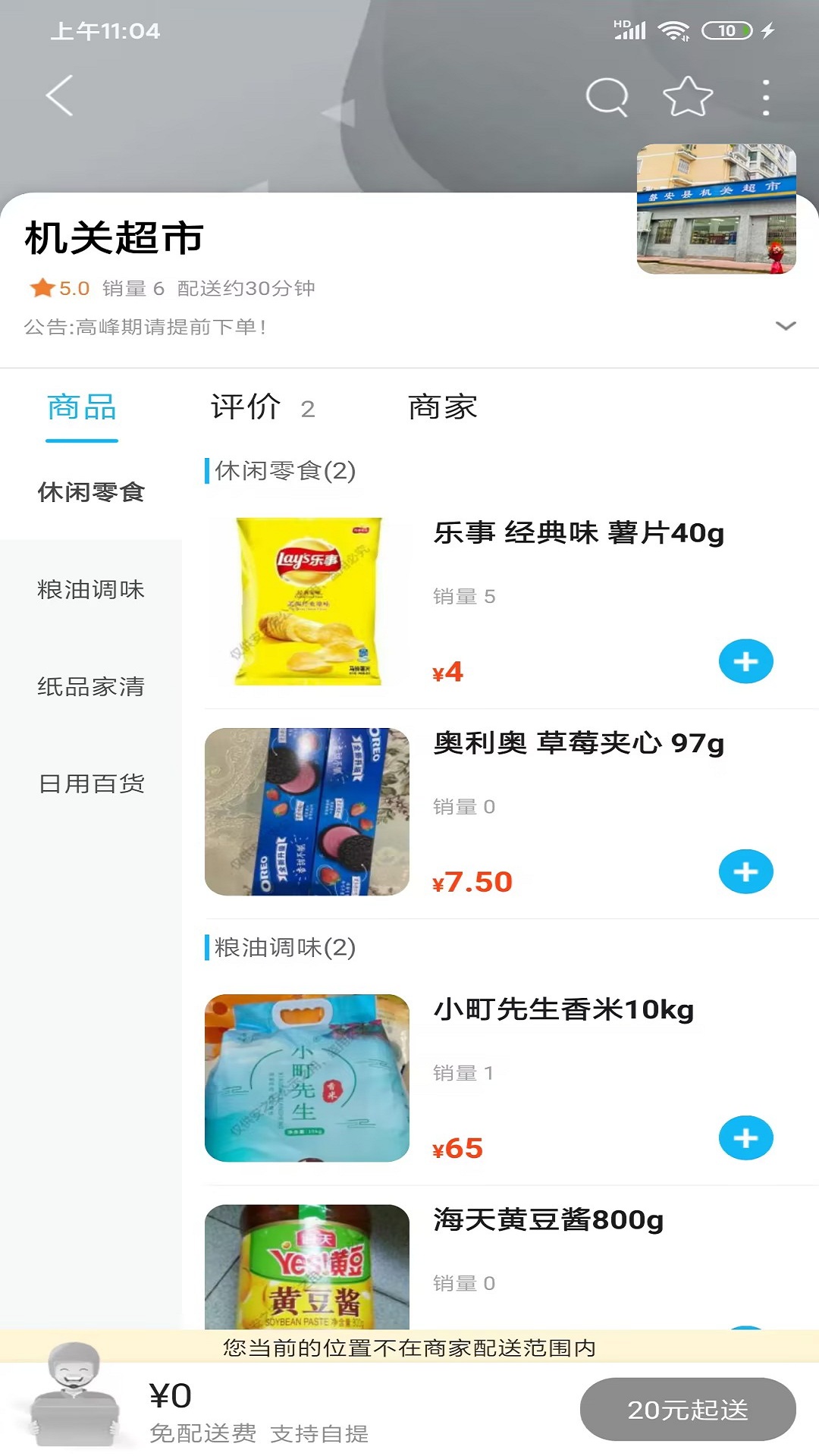The image size is (819, 1456).
Task: Check the battery level indicator
Action: point(726,30)
